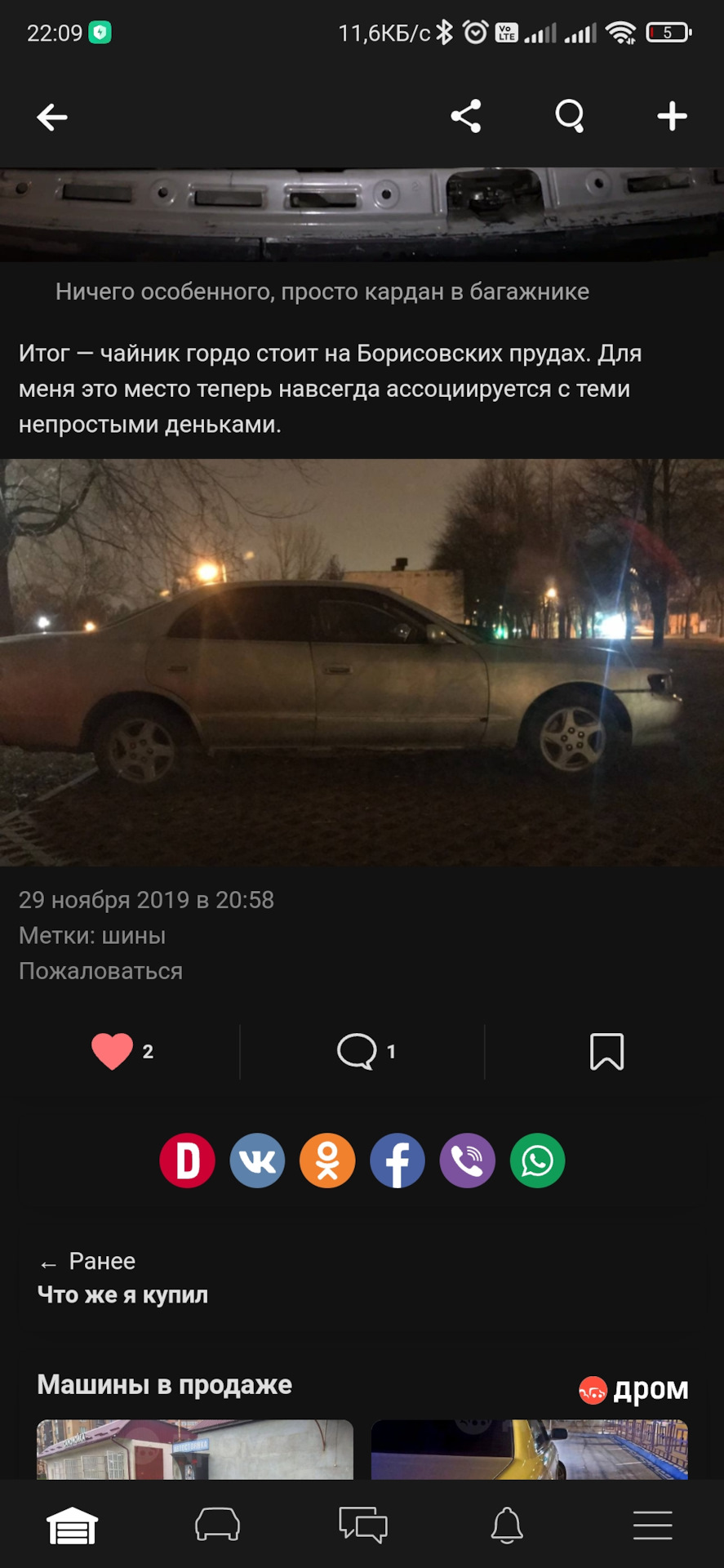Open the previous post 'Что же я купил'
Viewport: 724px width, 1568px height.
click(122, 1294)
